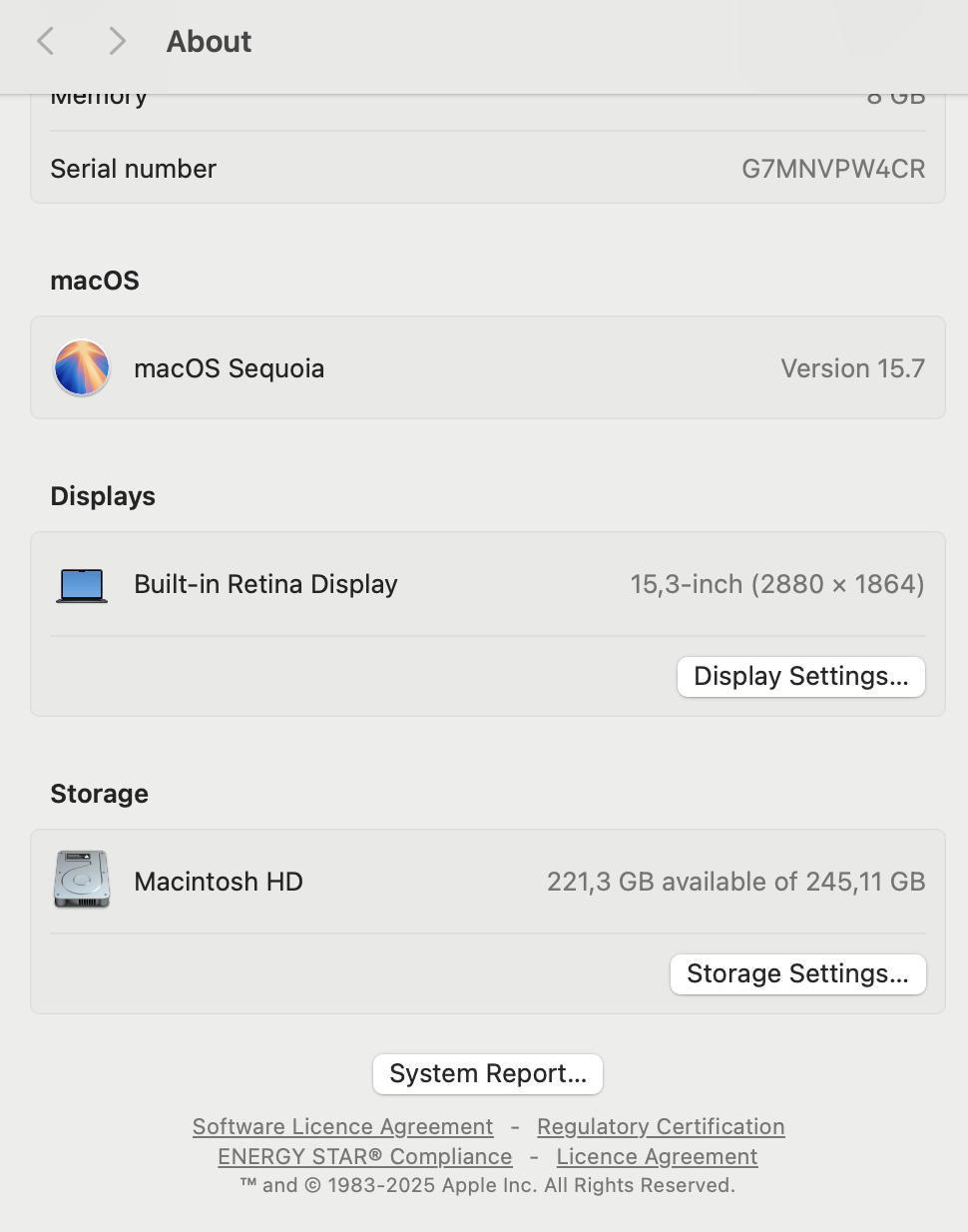This screenshot has width=968, height=1232.
Task: Select the serial number G7MNVPW4CR
Action: [833, 169]
